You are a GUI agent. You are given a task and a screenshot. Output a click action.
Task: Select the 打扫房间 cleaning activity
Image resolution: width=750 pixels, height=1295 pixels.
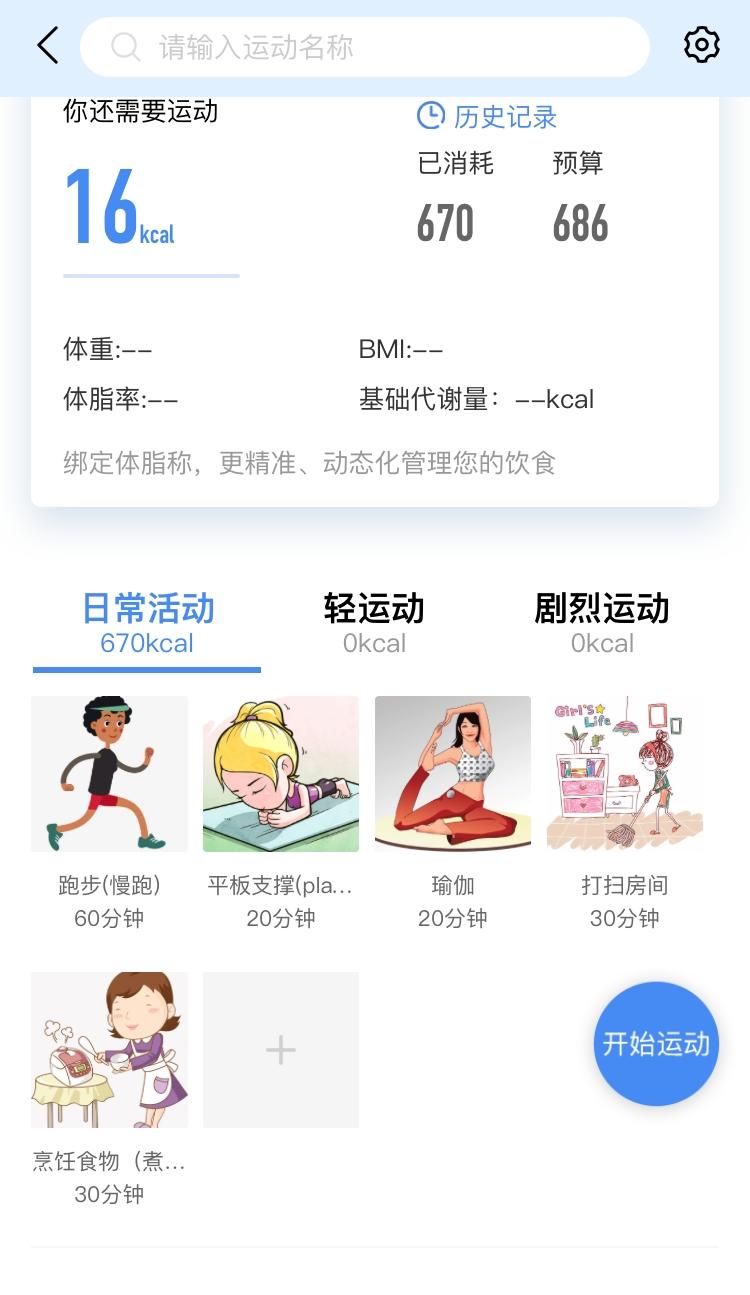[x=625, y=774]
